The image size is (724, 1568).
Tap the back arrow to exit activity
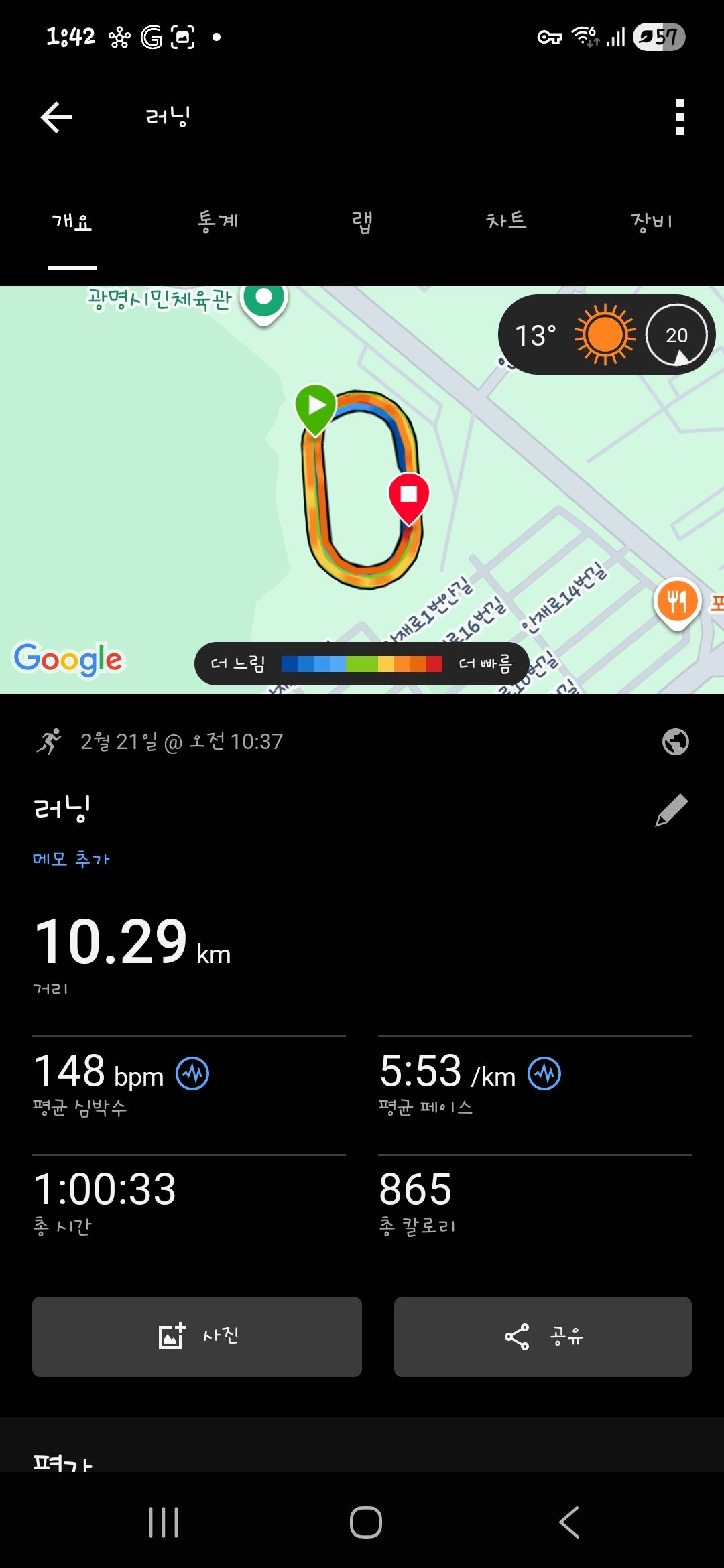tap(57, 115)
